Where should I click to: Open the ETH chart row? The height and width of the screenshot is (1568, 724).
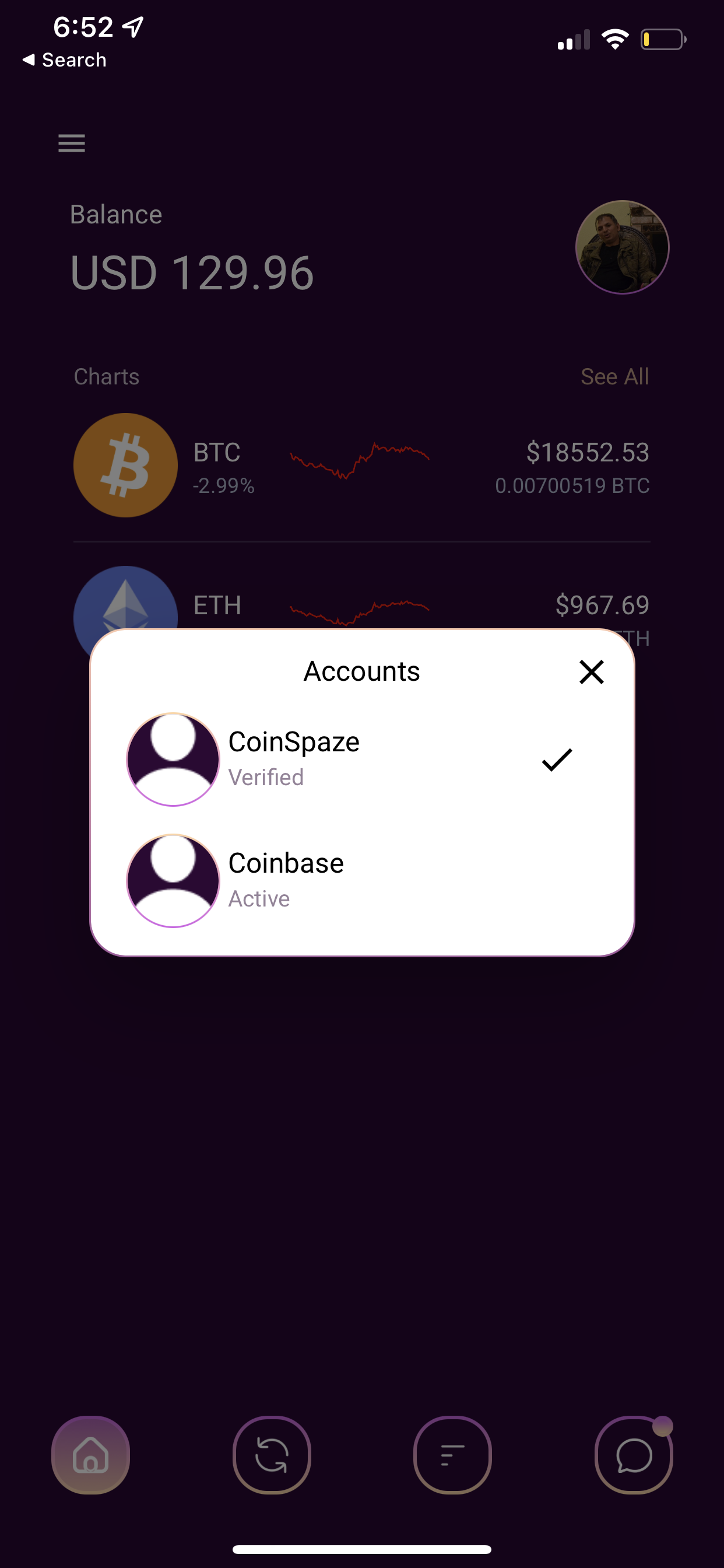point(361,605)
